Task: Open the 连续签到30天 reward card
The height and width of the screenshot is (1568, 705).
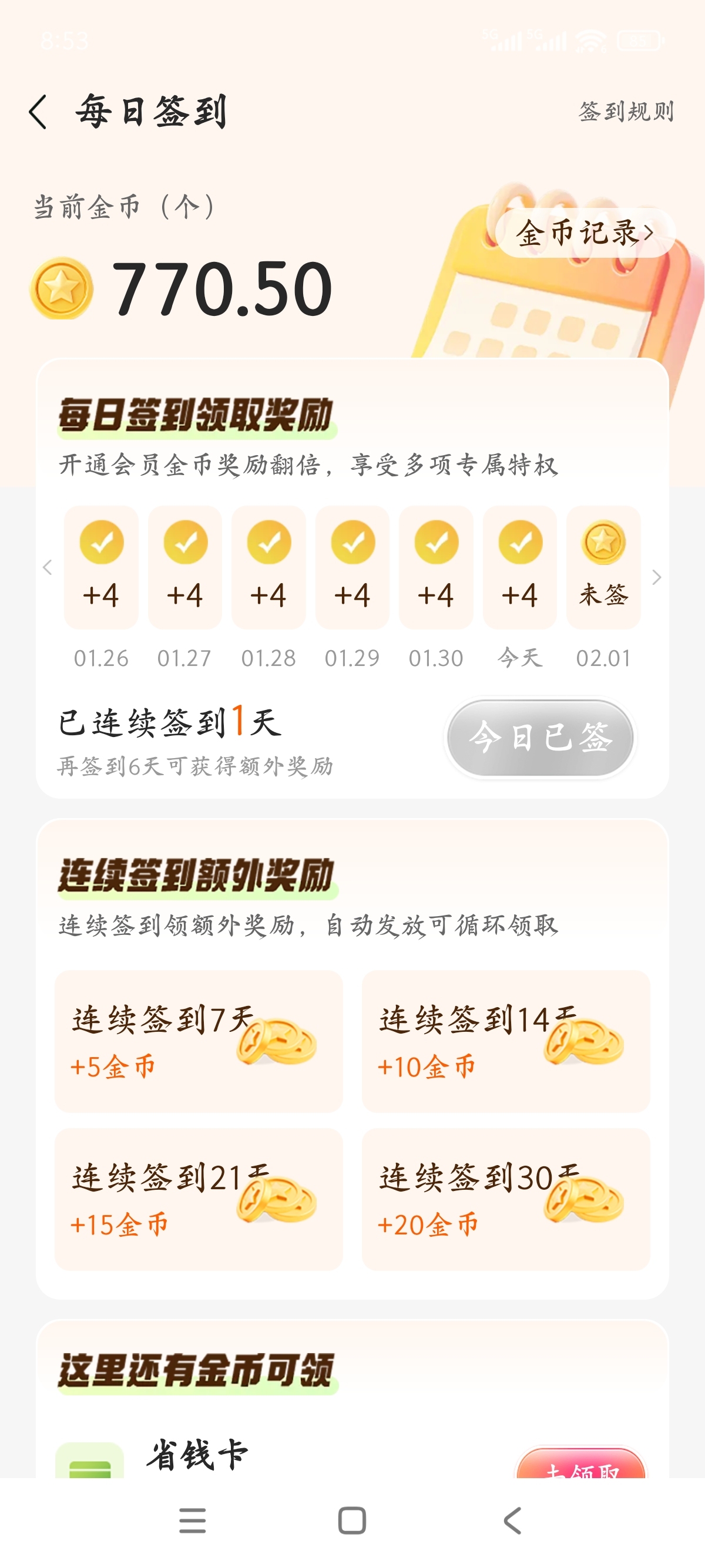Action: (x=505, y=1199)
